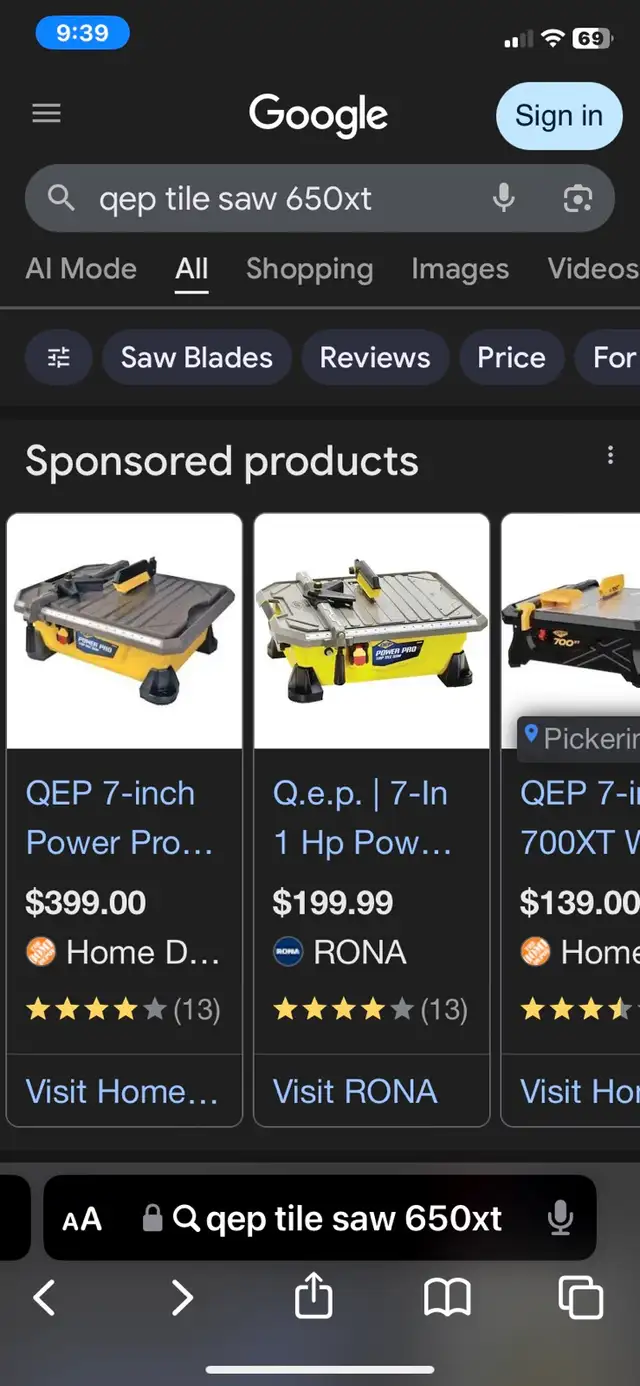640x1386 pixels.
Task: Switch to the Images tab
Action: [x=460, y=268]
